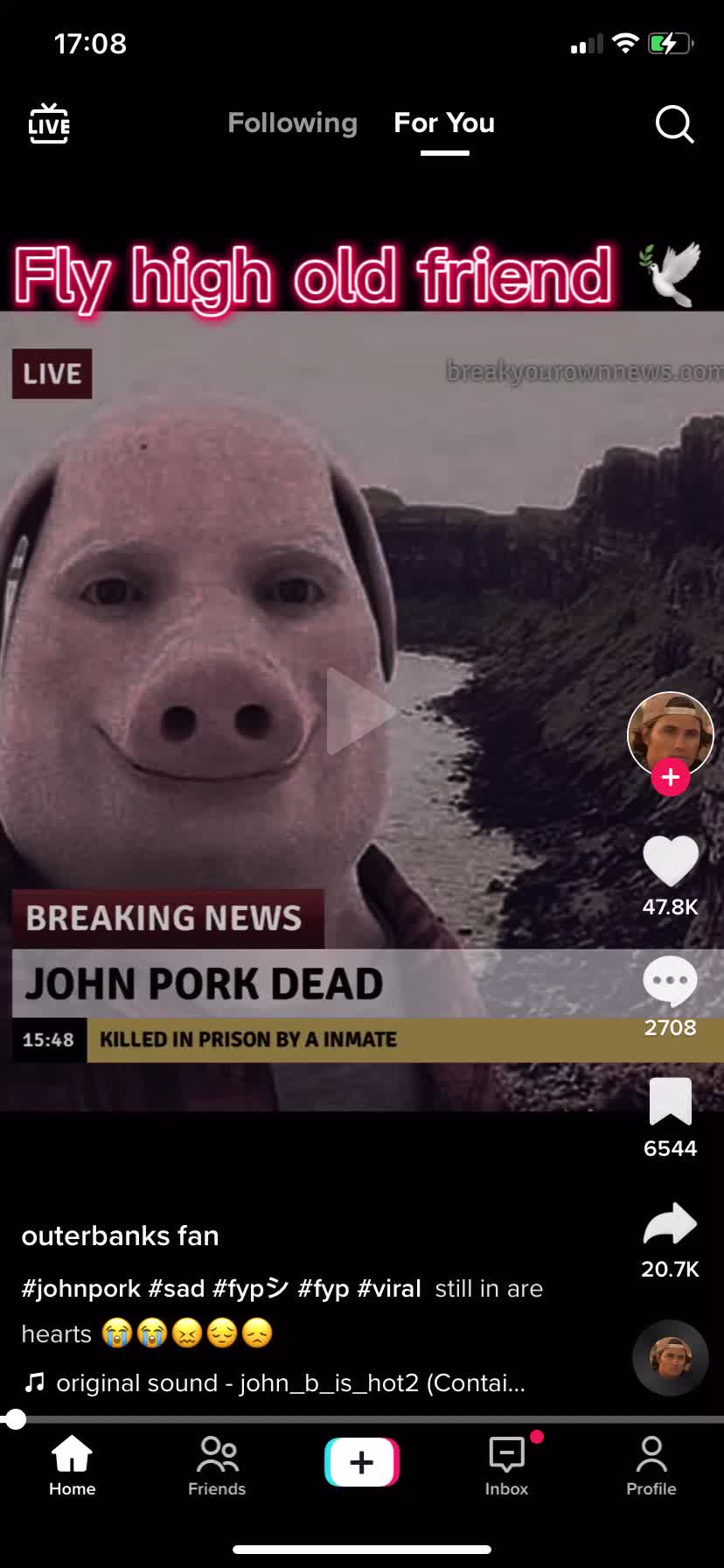Open the LIVE streams icon
724x1568 pixels.
click(49, 123)
